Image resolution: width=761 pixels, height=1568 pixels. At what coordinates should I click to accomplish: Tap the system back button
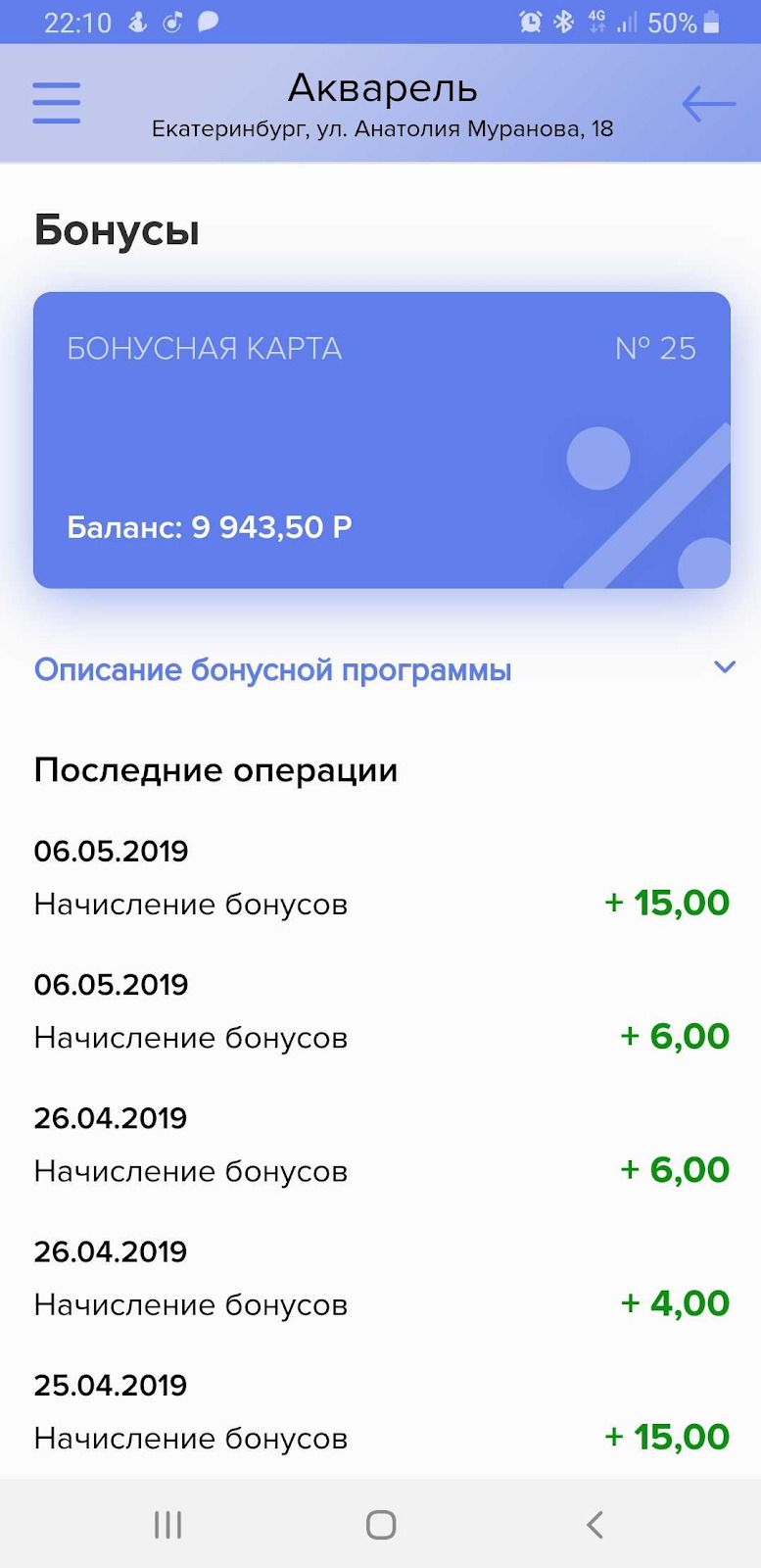[x=595, y=1525]
